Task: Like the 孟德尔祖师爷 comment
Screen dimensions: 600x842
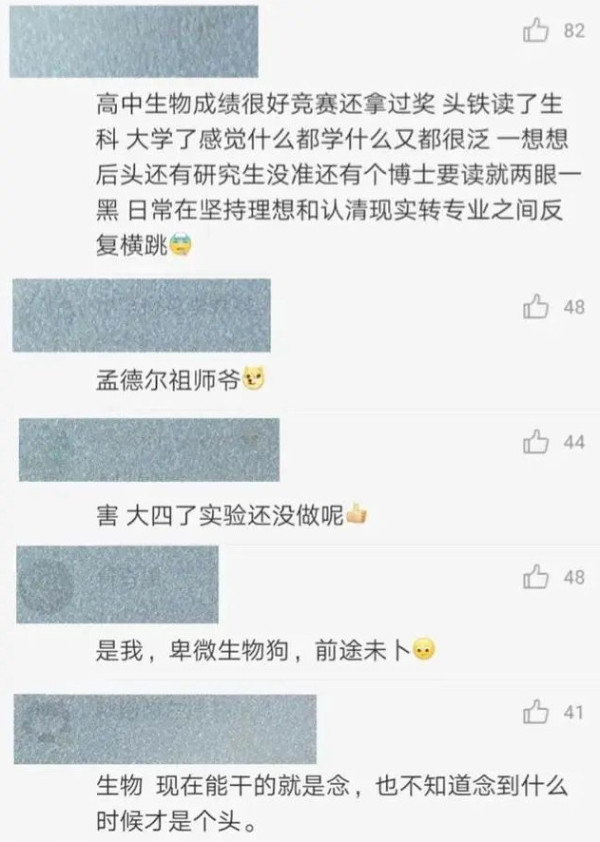Action: point(536,307)
